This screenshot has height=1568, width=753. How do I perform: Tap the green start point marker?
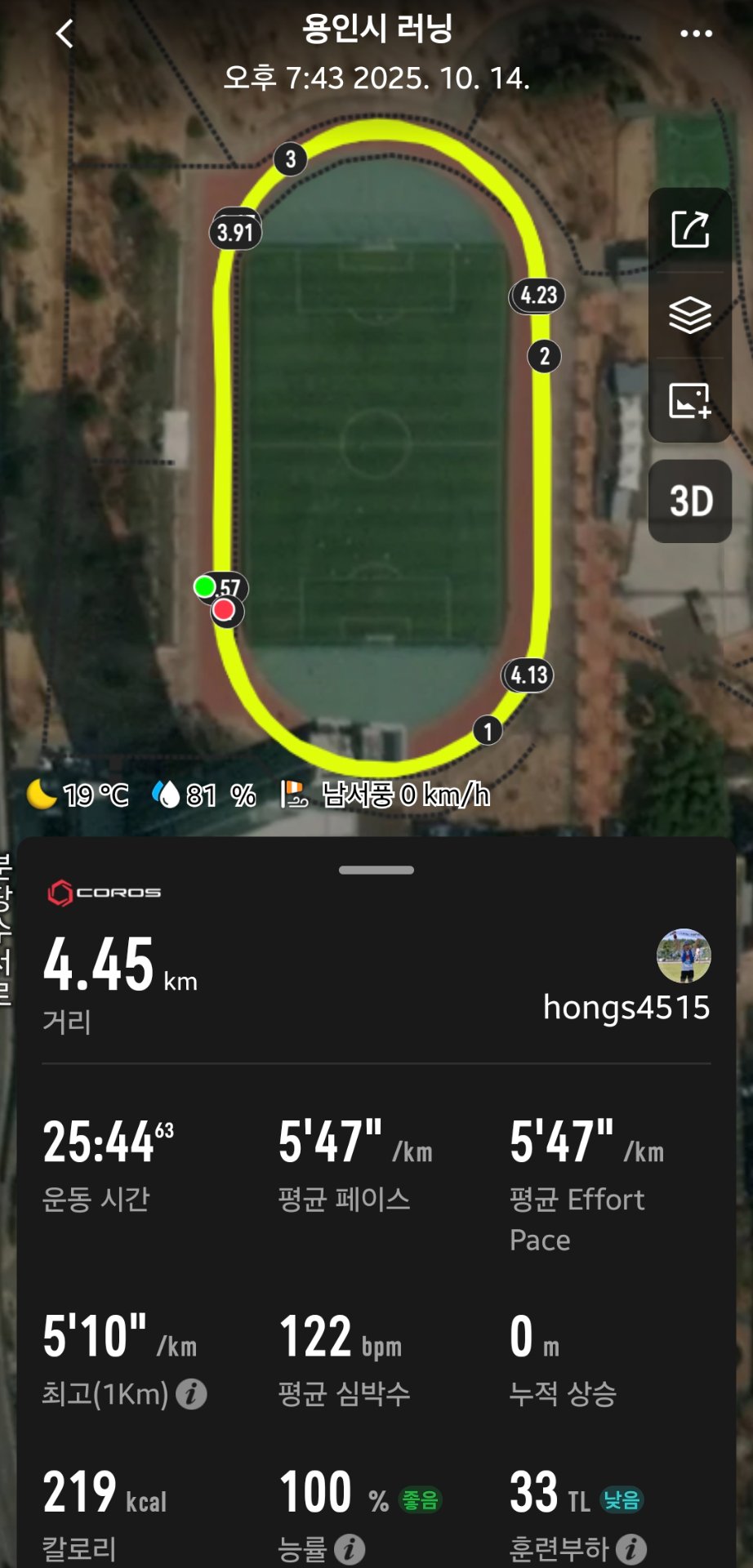click(207, 586)
